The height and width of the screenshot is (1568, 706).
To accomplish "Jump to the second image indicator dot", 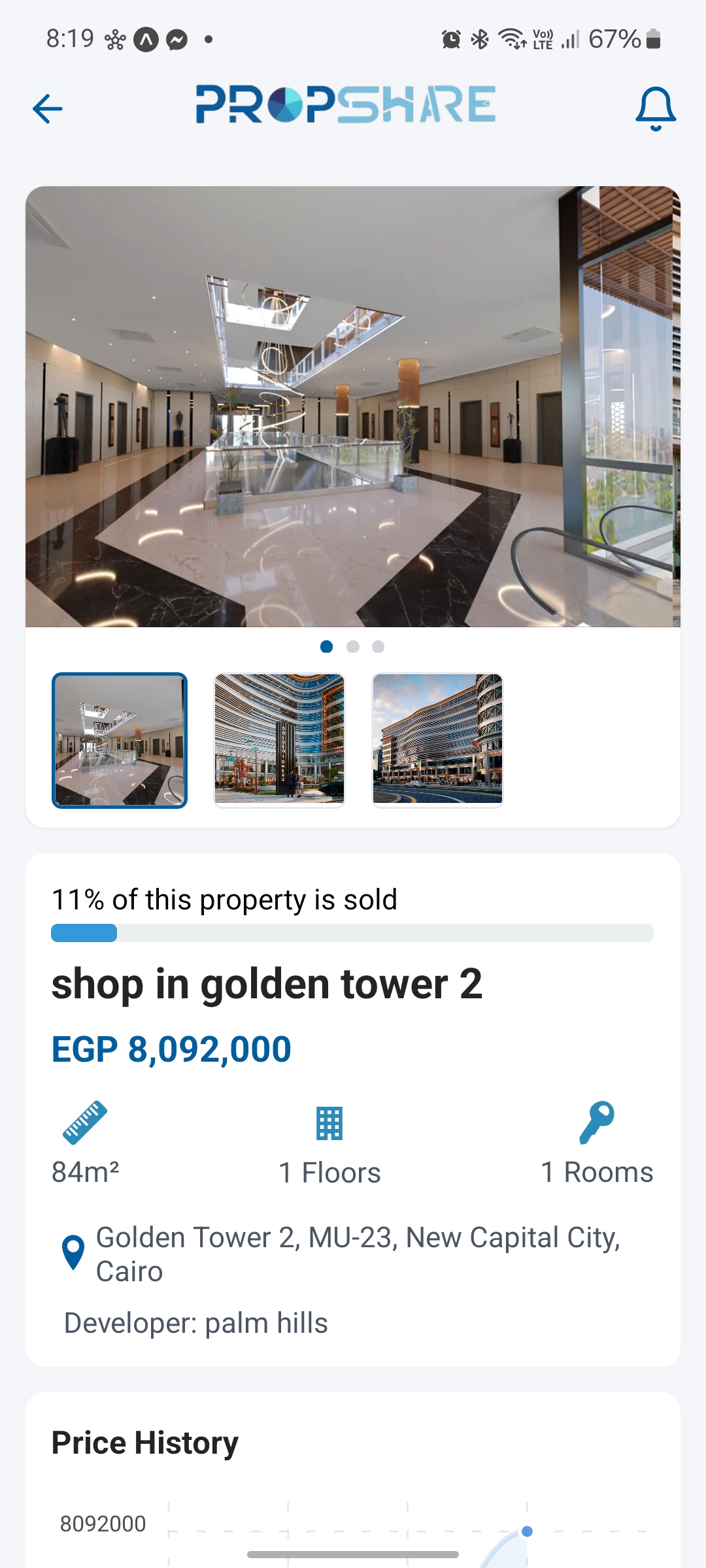I will (x=353, y=647).
